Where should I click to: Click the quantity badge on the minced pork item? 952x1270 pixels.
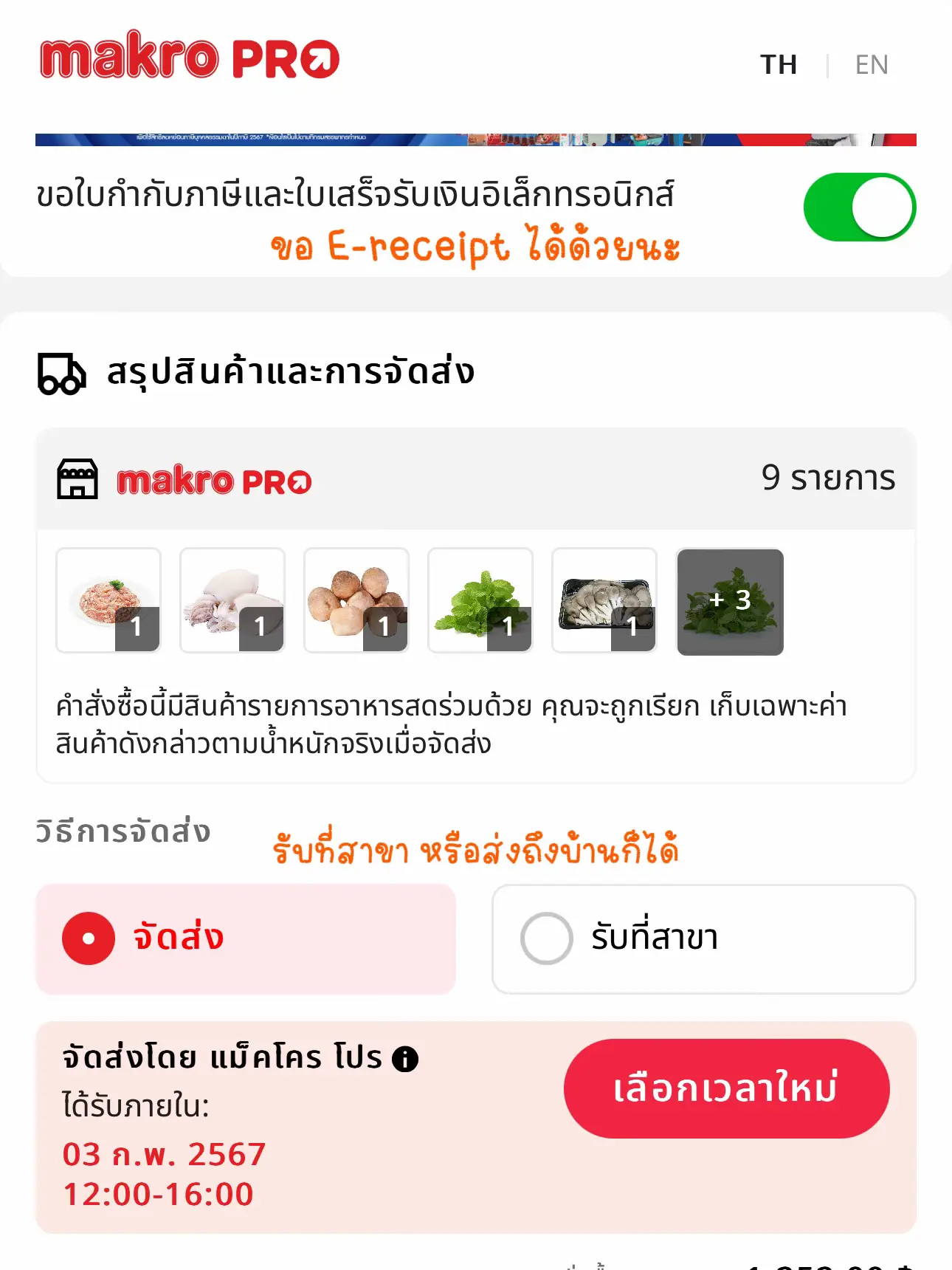[137, 628]
